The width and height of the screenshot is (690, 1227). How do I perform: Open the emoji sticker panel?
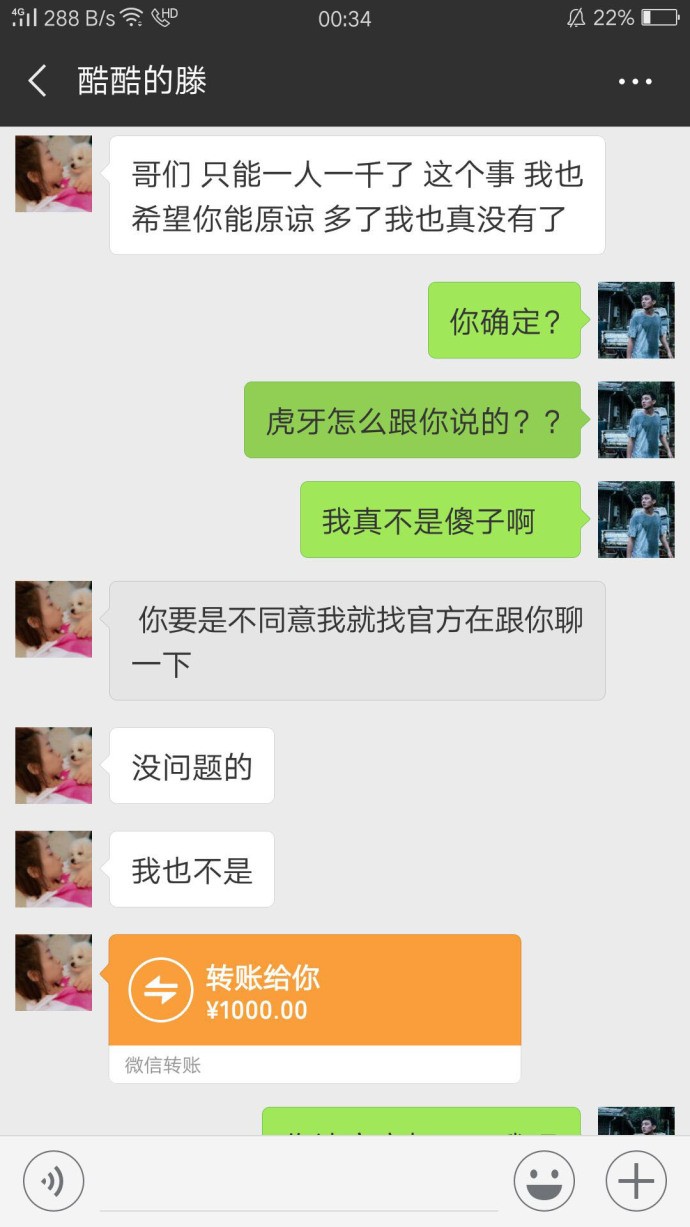(544, 1181)
